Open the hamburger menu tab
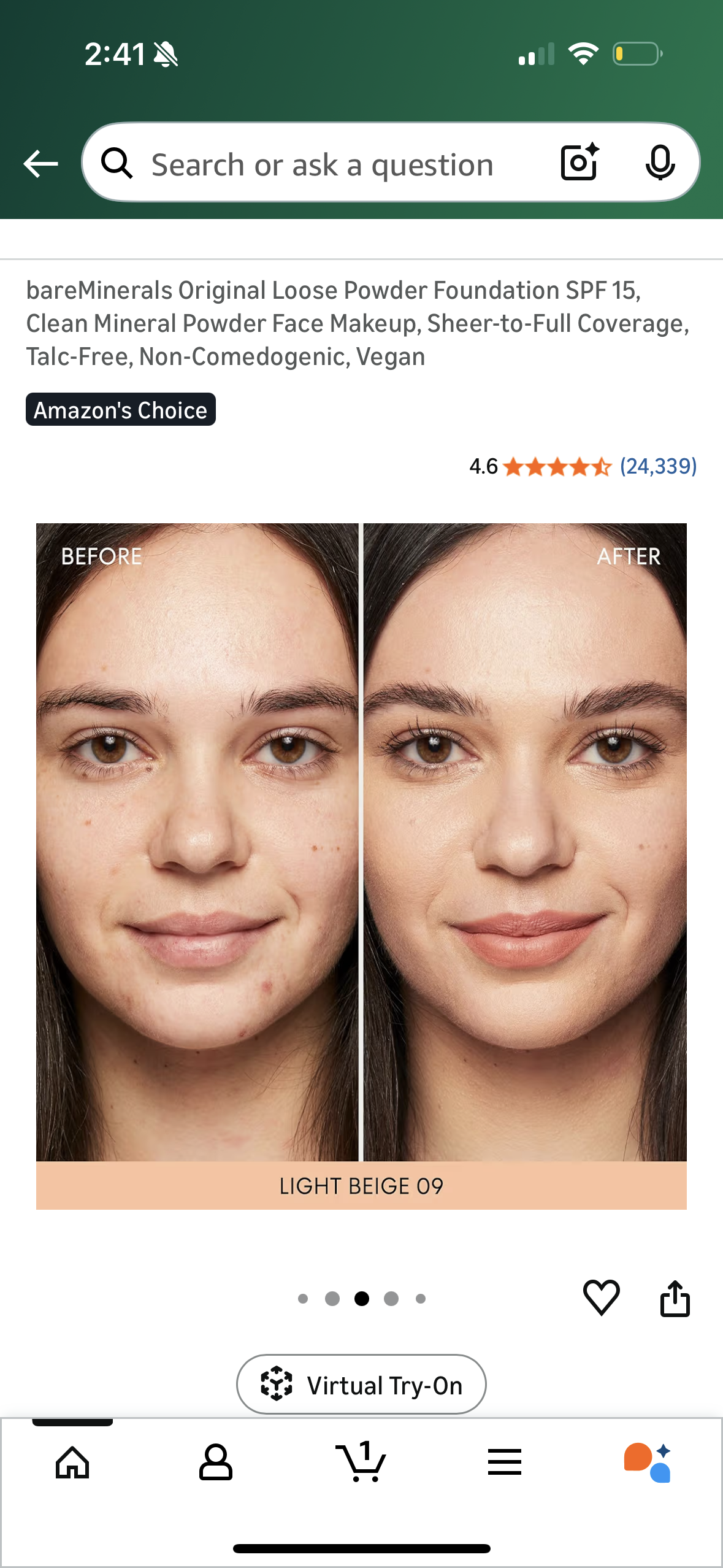Viewport: 723px width, 1568px height. pyautogui.click(x=505, y=1463)
